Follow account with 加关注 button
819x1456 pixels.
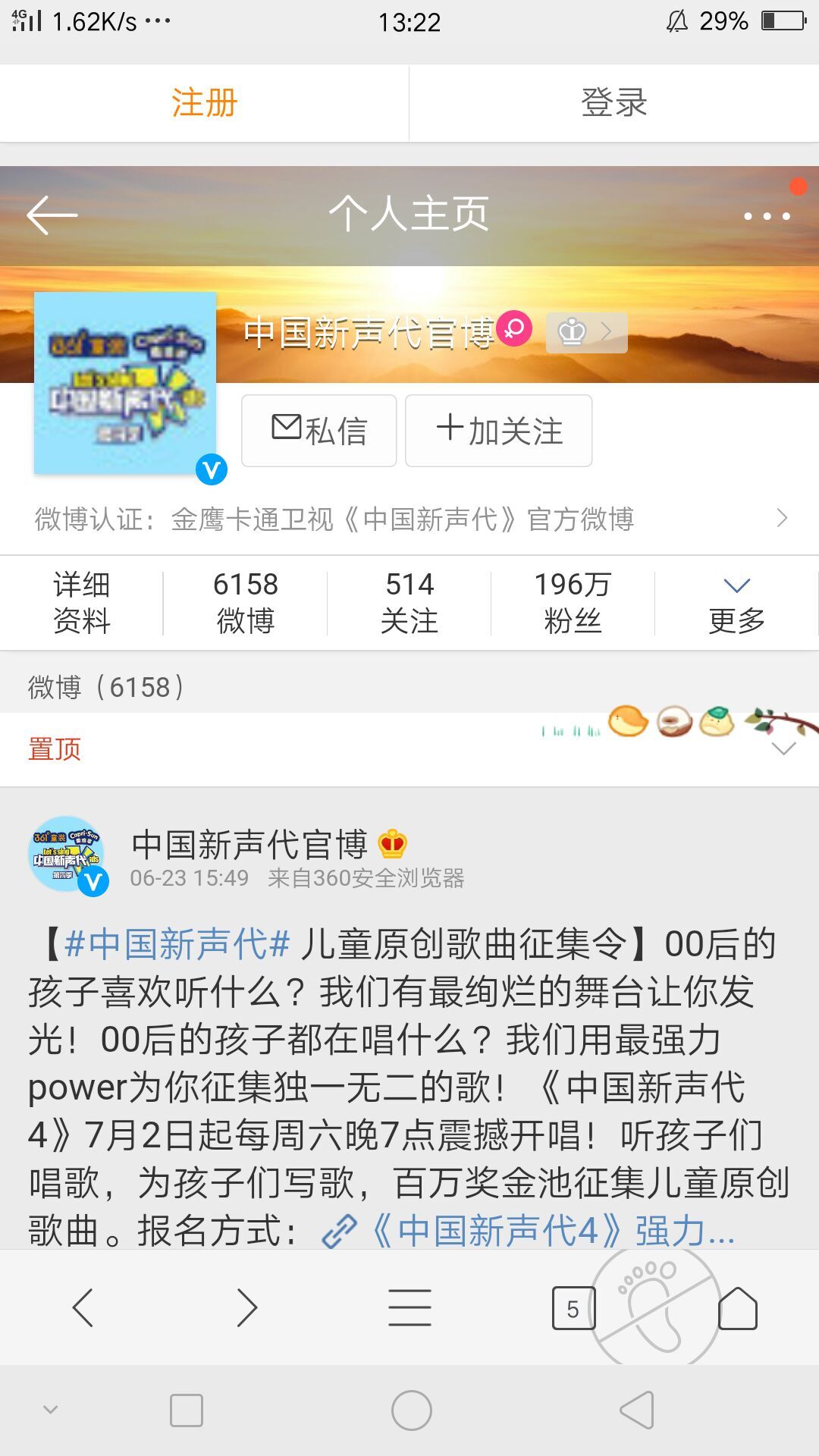coord(498,431)
